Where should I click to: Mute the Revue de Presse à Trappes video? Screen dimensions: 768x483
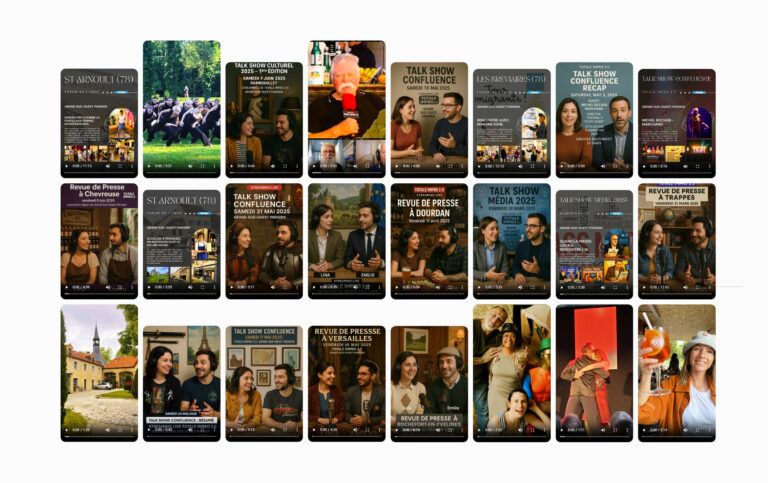tap(685, 287)
